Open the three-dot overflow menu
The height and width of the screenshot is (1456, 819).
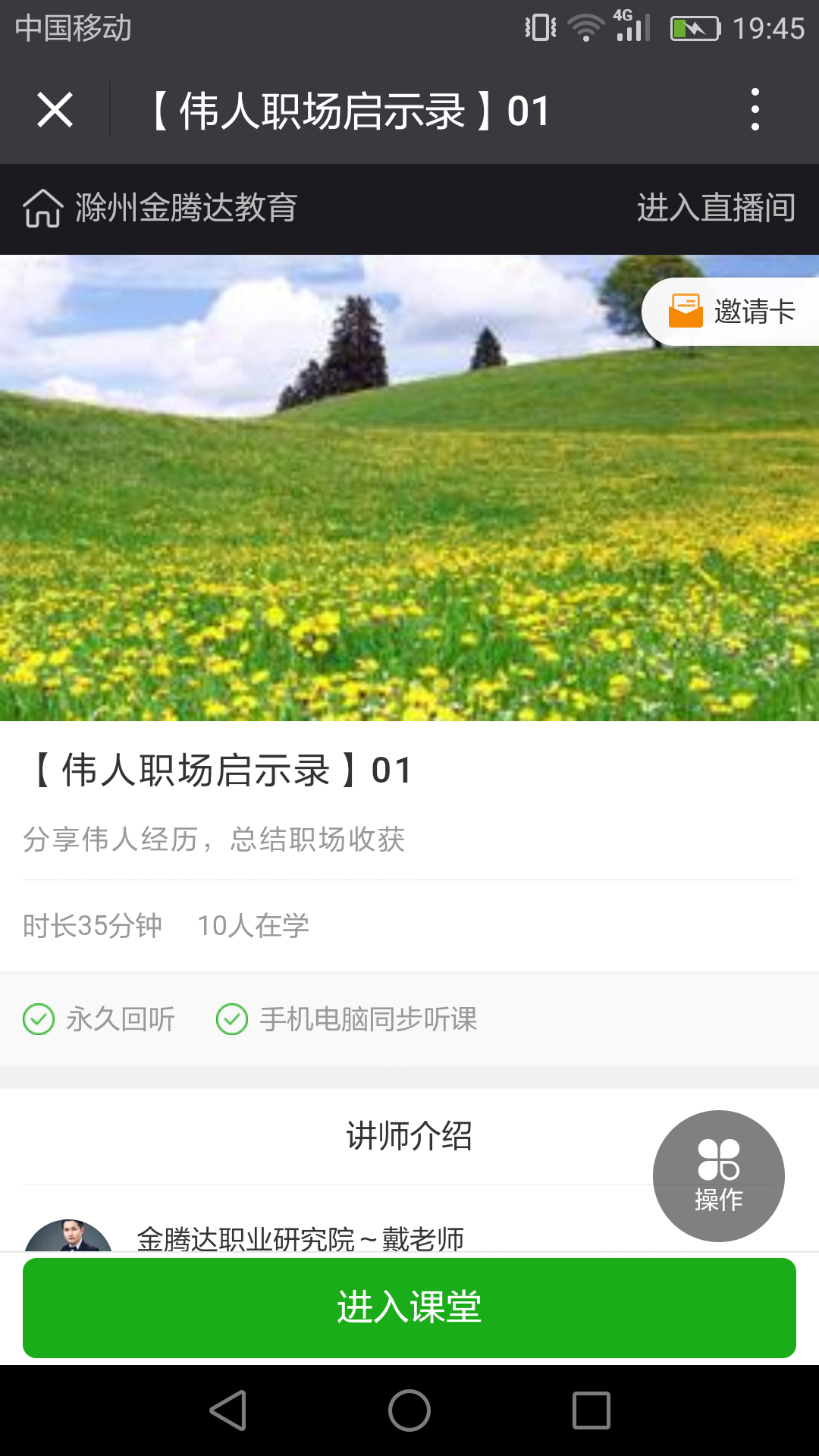tap(755, 110)
